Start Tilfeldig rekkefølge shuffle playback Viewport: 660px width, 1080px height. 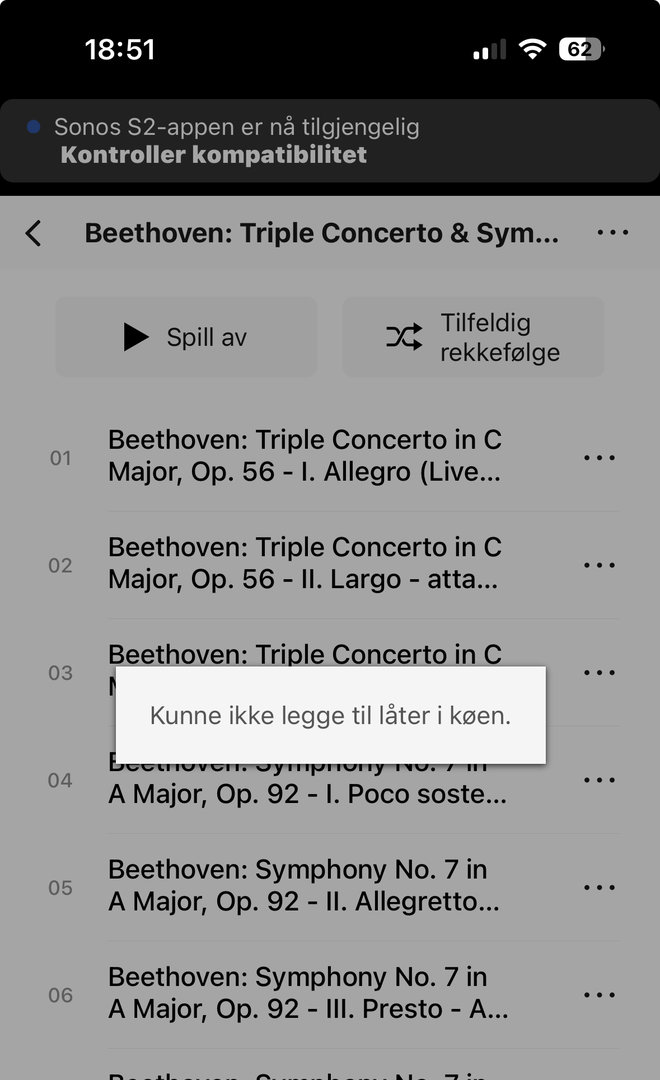click(473, 338)
